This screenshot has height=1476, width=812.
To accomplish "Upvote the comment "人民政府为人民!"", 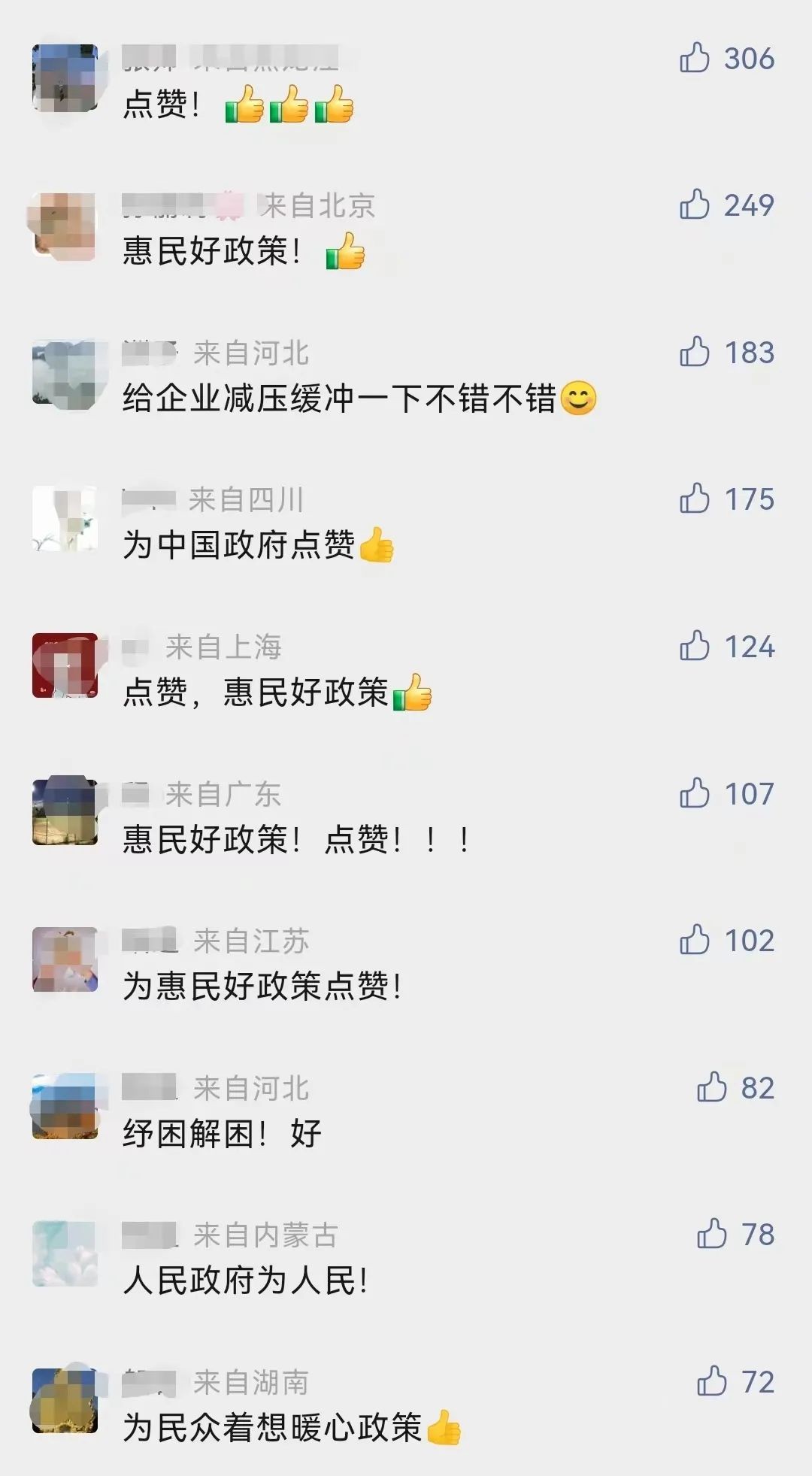I will 711,1234.
